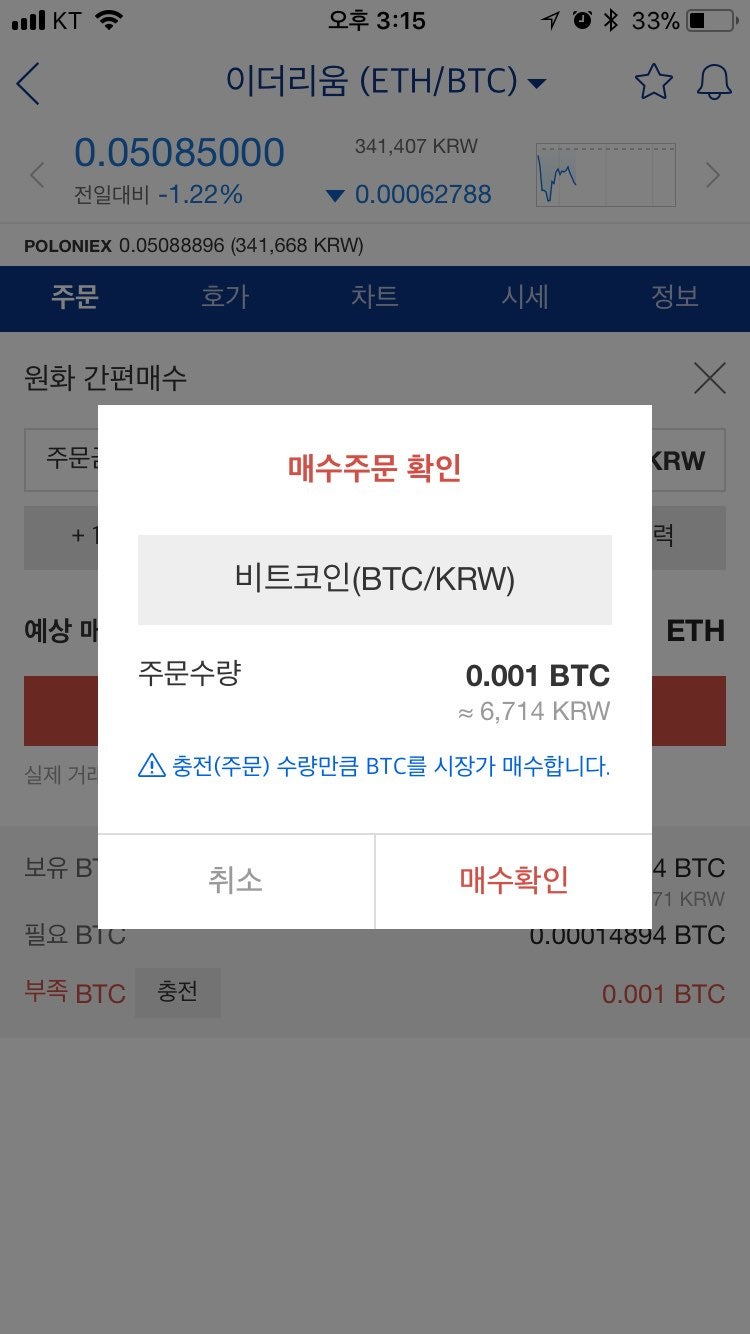
Task: Open the 시세 tab
Action: tap(525, 298)
